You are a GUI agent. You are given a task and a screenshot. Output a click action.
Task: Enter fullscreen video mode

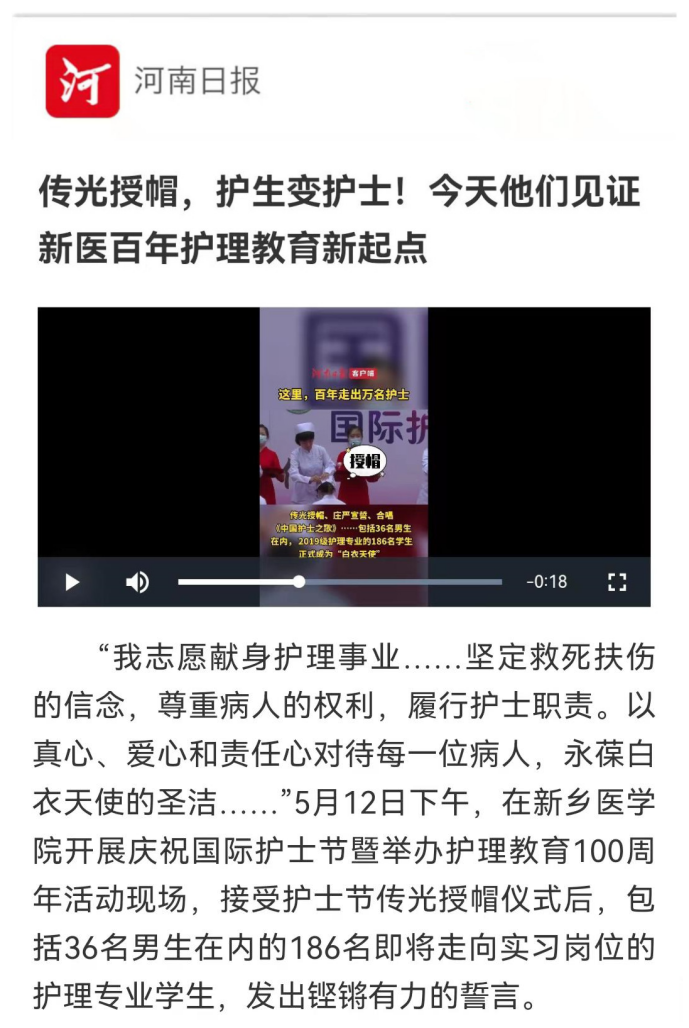click(x=617, y=582)
